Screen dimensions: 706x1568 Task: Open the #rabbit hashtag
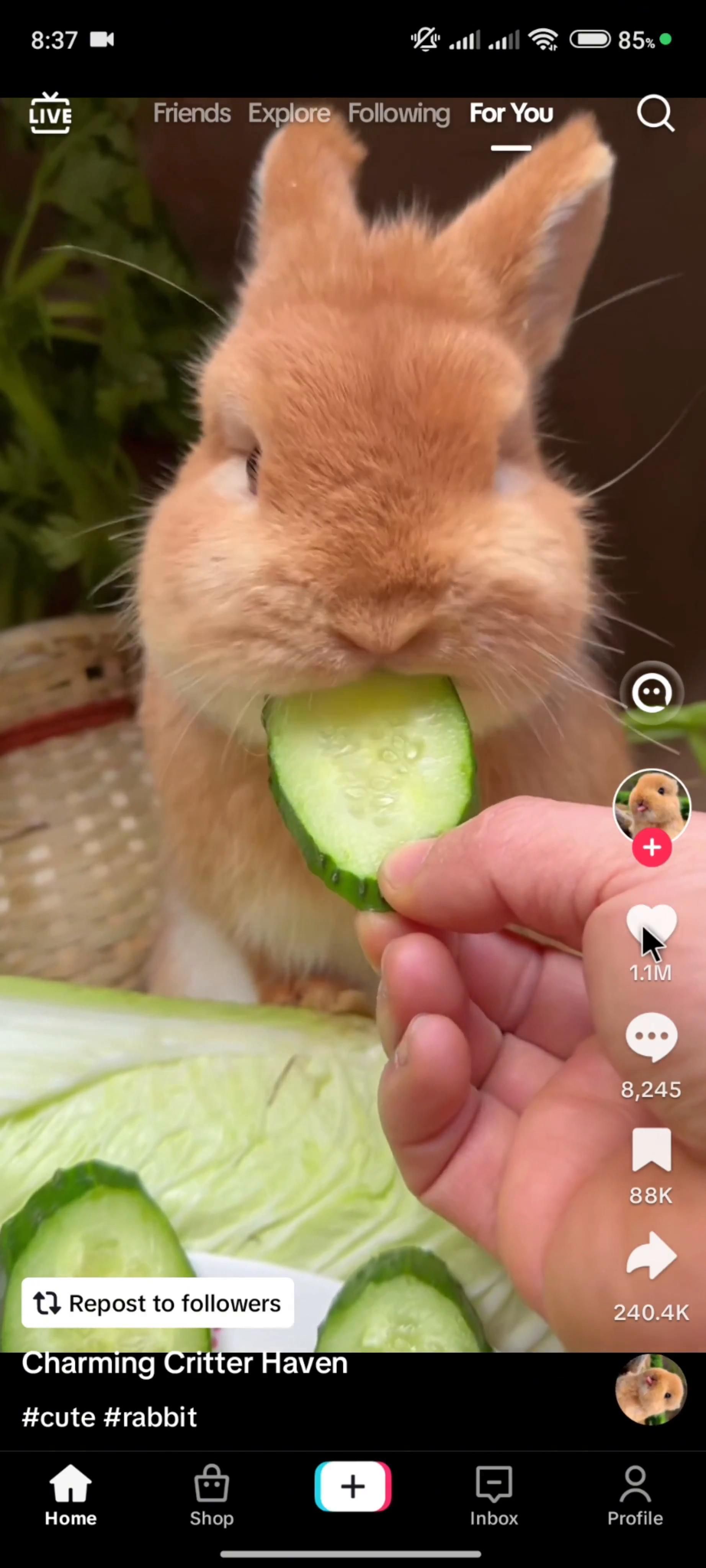tap(150, 1418)
